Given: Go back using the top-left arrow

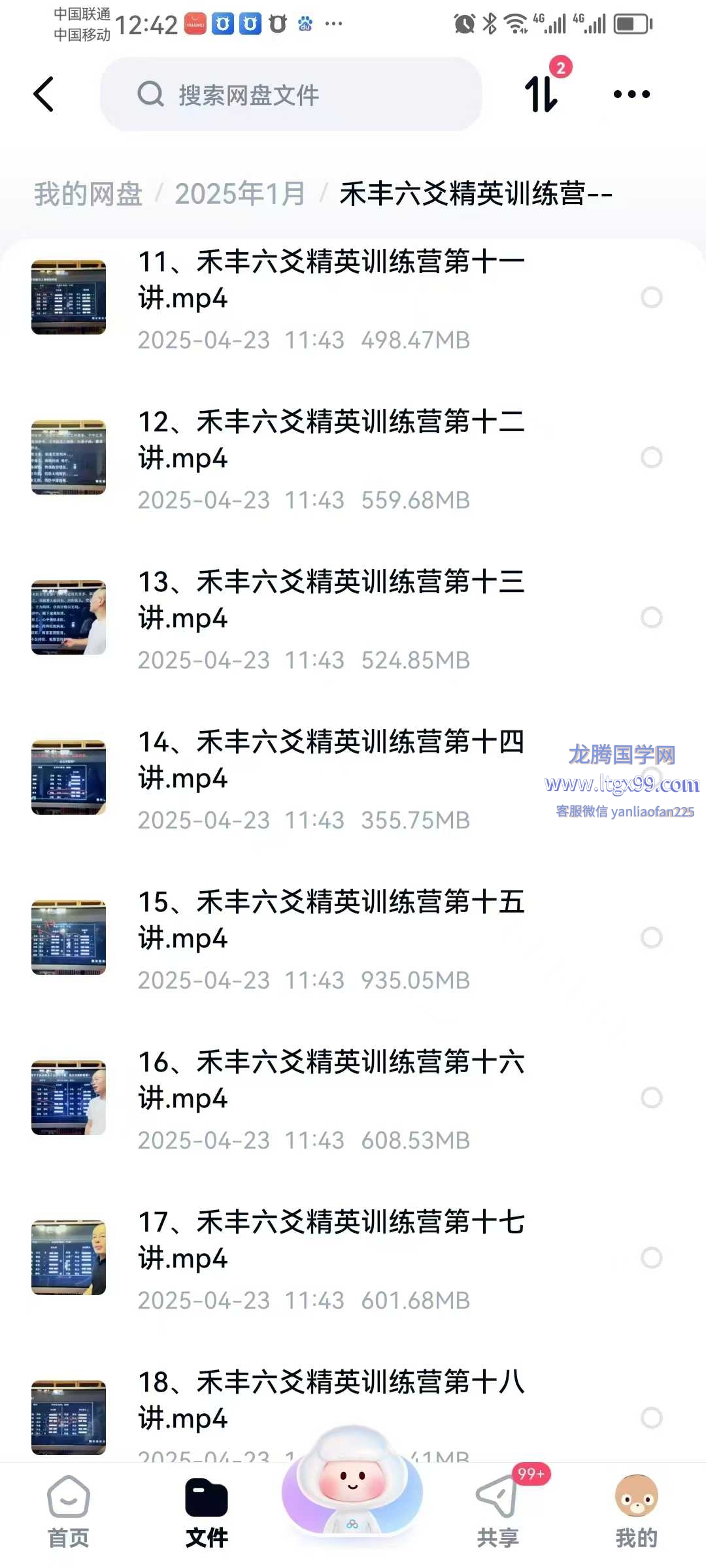Looking at the screenshot, I should coord(44,95).
